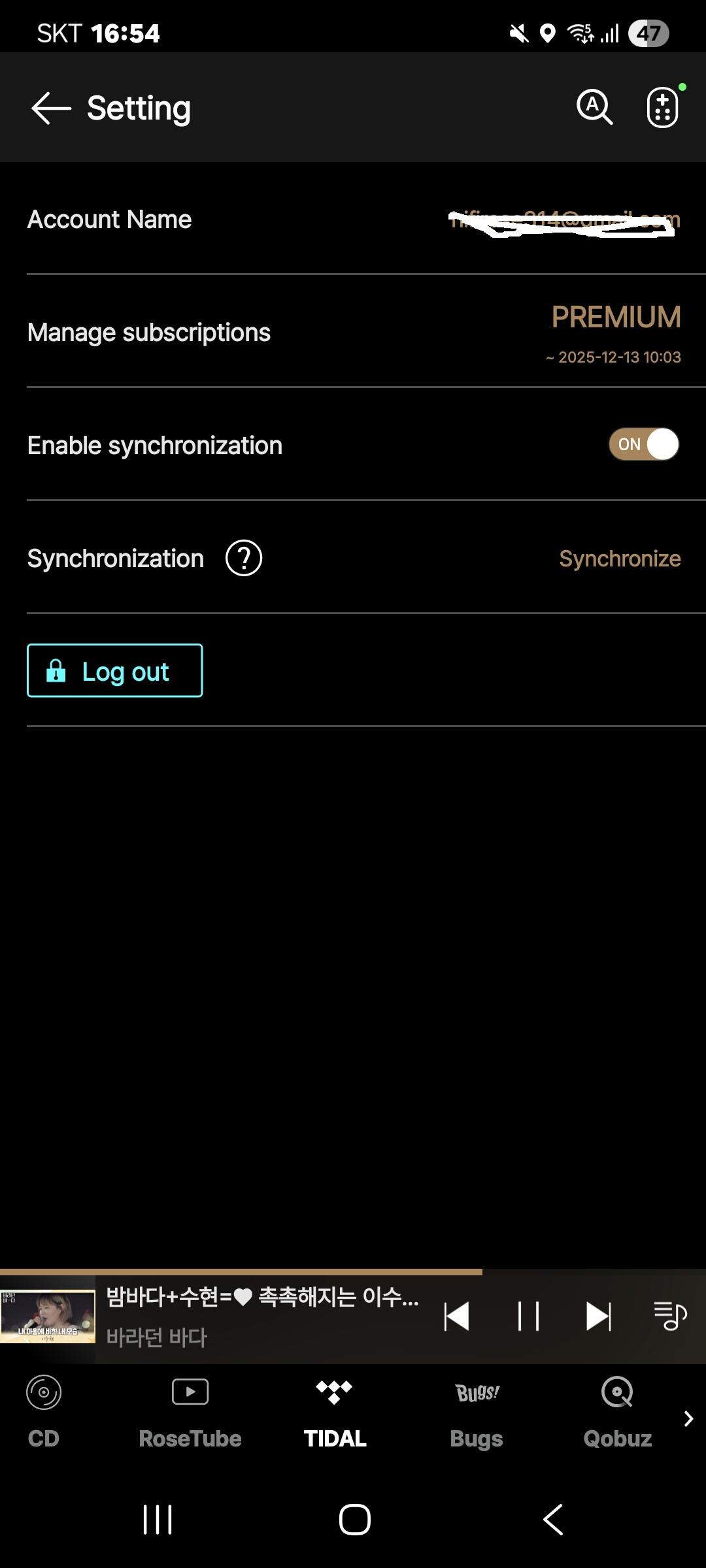This screenshot has width=706, height=1568.
Task: Open the play queue icon
Action: tap(670, 1316)
